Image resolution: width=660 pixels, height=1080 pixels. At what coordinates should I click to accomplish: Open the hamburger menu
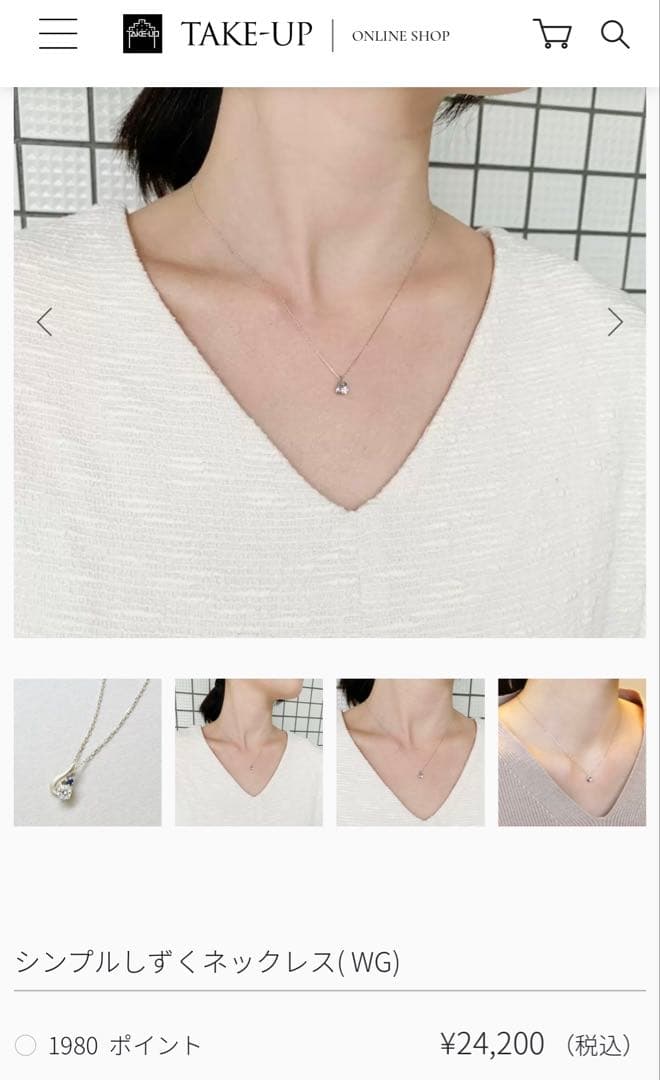(x=58, y=34)
